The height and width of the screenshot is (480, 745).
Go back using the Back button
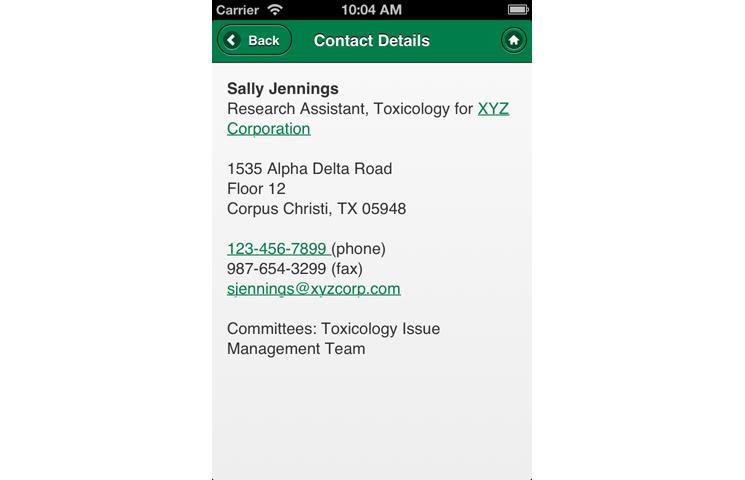(x=254, y=41)
